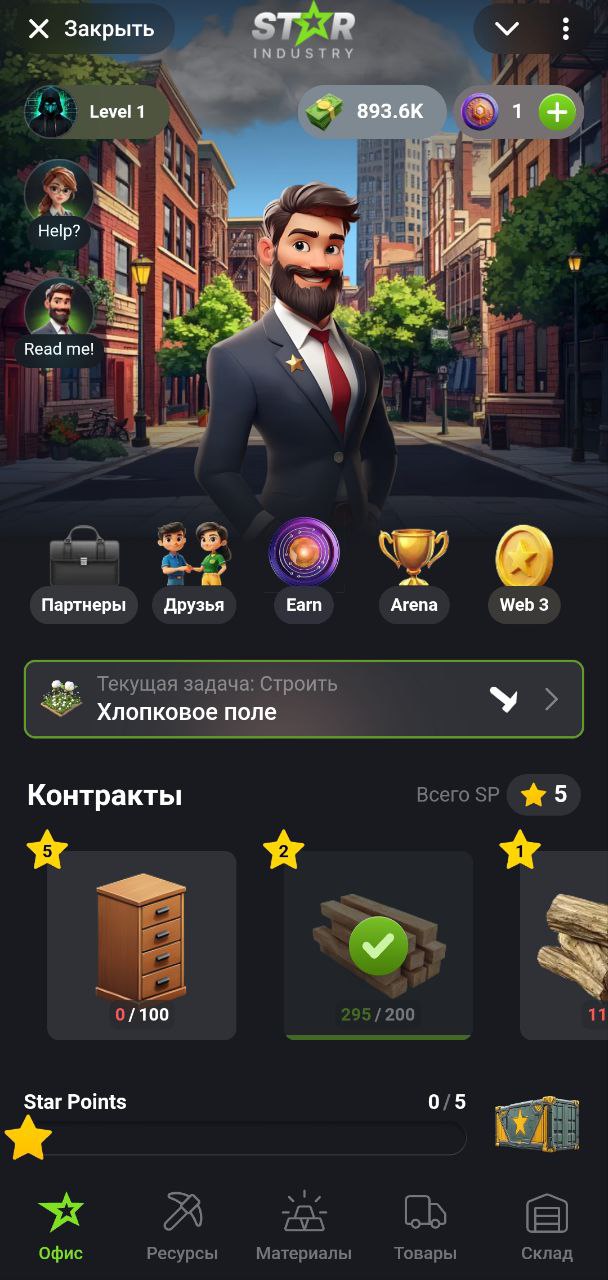Close the mini app with Закрыть
The height and width of the screenshot is (1280, 608).
tap(90, 29)
